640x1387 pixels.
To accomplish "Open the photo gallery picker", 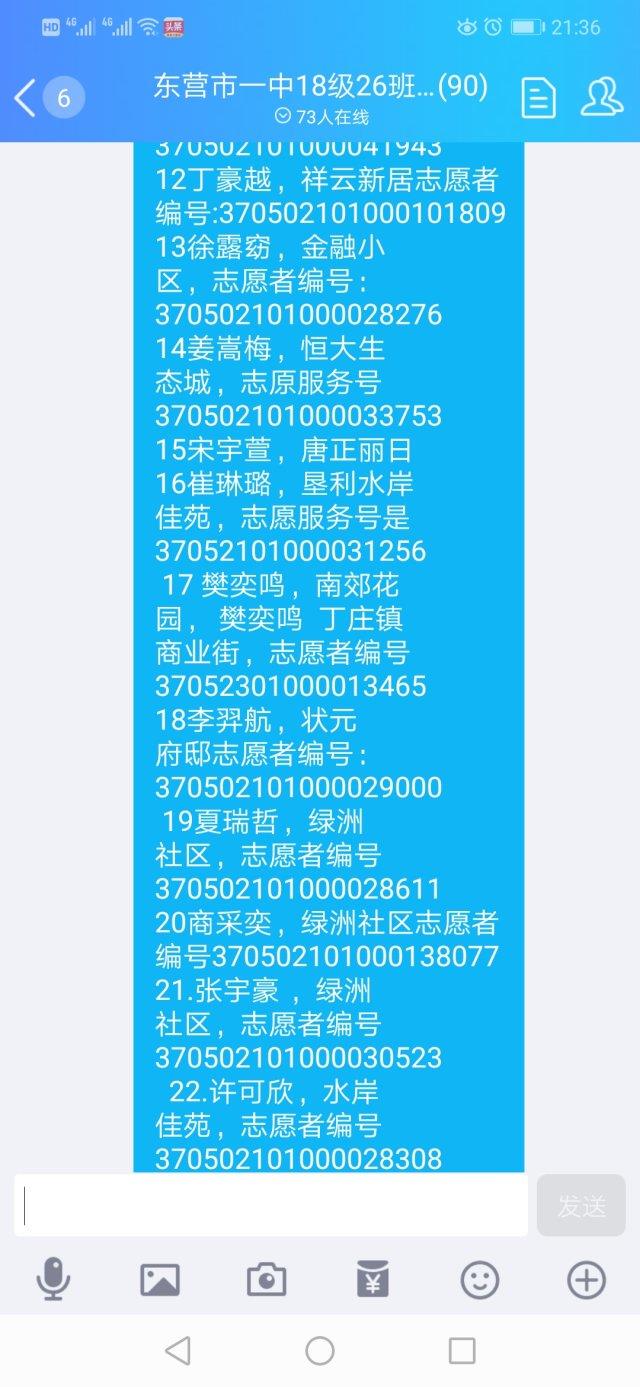I will click(x=160, y=1279).
